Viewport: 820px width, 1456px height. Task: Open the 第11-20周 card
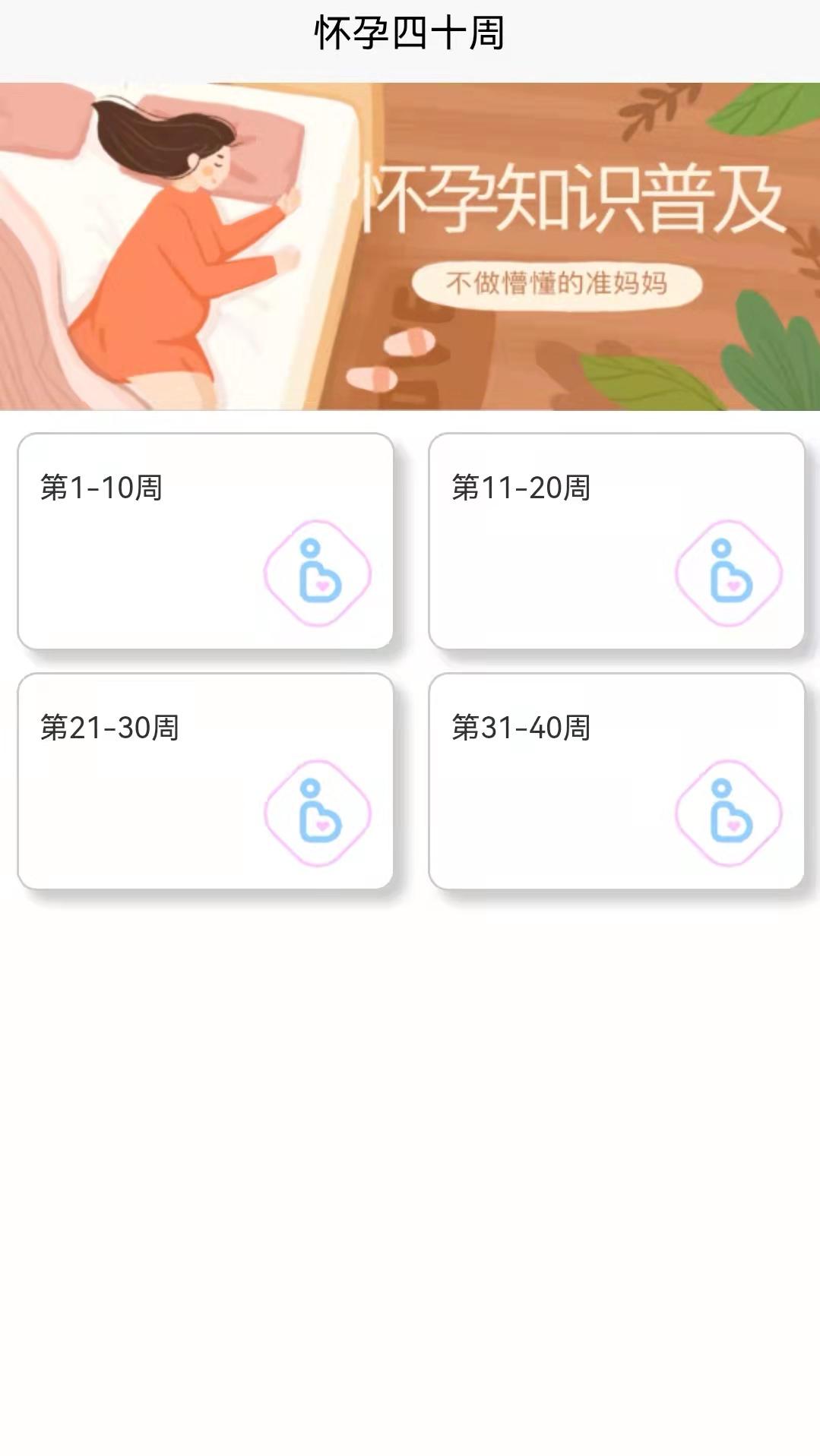tap(616, 541)
